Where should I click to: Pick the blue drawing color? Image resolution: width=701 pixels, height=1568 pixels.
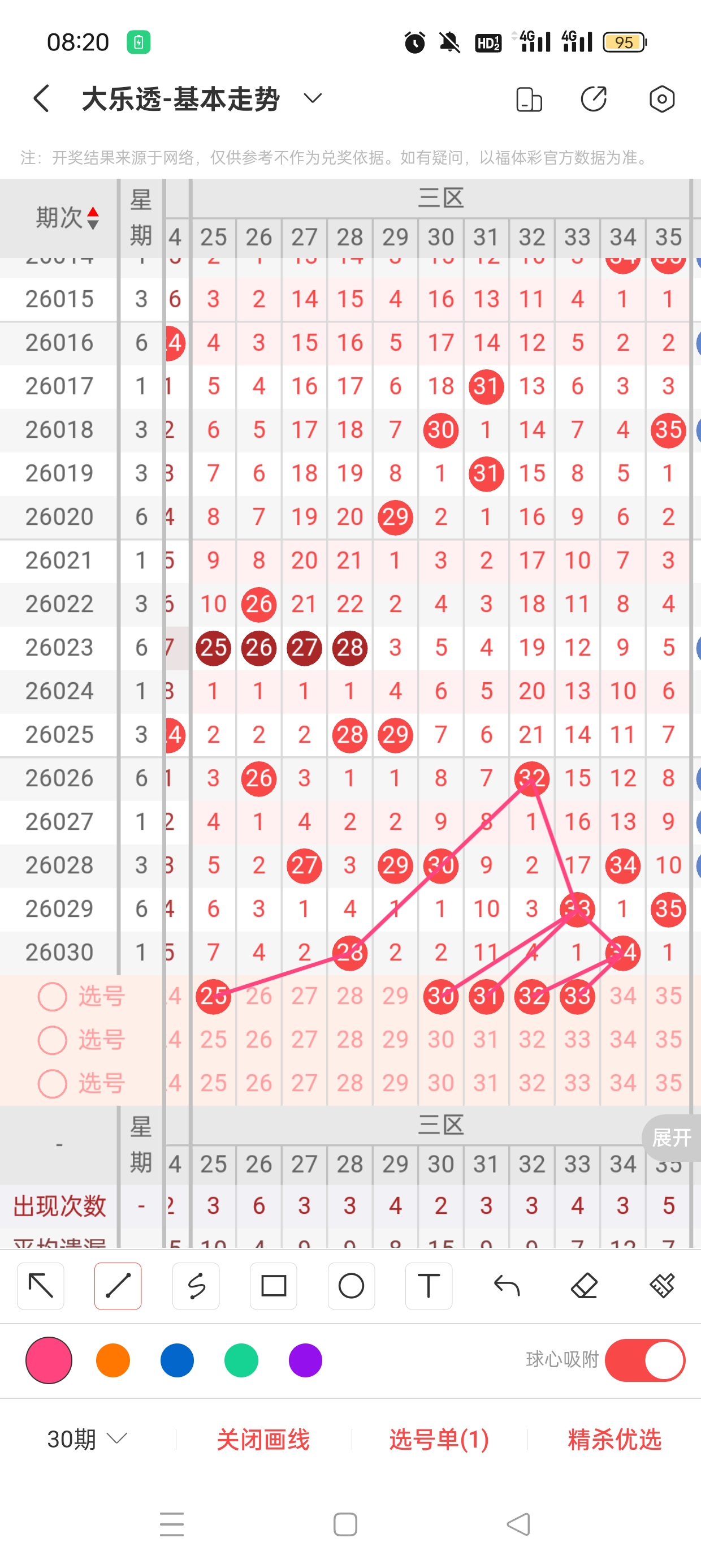click(177, 1360)
